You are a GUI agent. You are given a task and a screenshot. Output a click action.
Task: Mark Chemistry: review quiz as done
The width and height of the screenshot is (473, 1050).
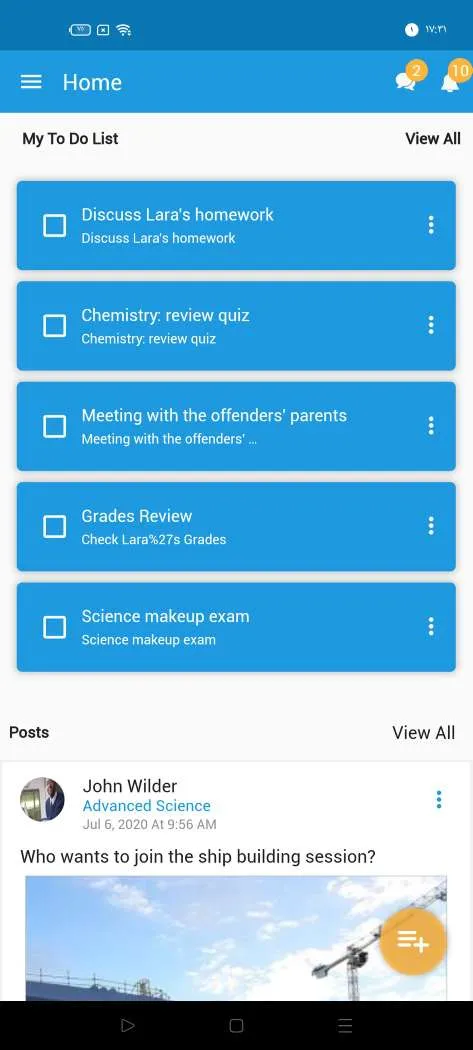coord(54,326)
